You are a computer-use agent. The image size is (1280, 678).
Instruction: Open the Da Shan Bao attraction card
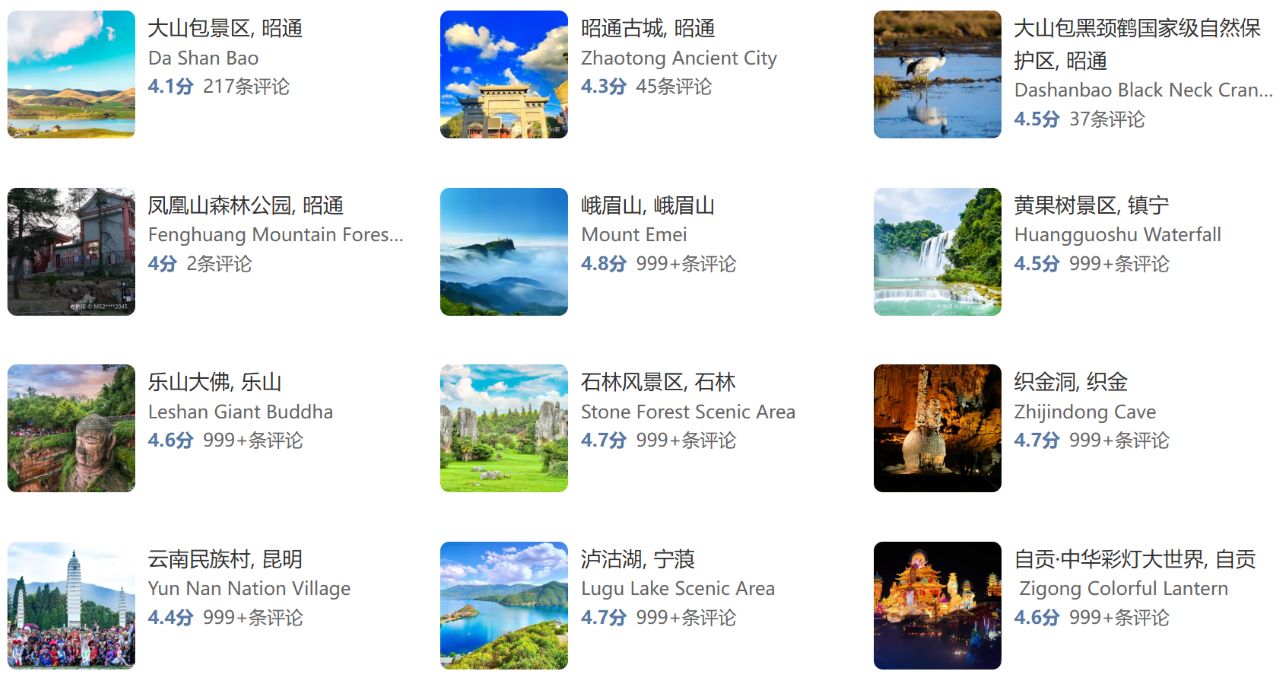coord(224,29)
